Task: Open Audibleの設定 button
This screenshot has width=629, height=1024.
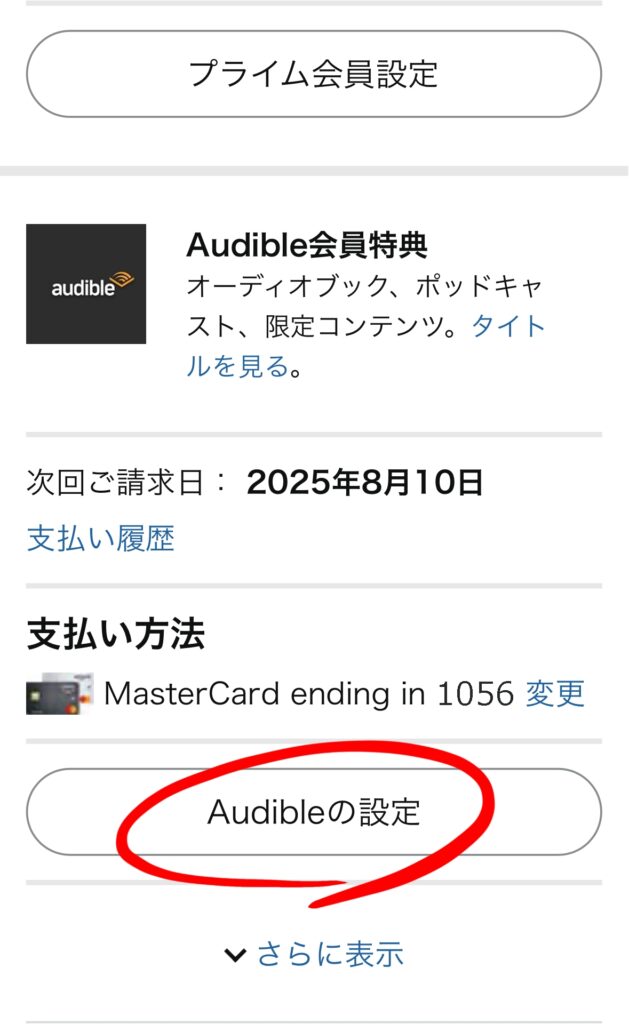Action: click(x=314, y=812)
